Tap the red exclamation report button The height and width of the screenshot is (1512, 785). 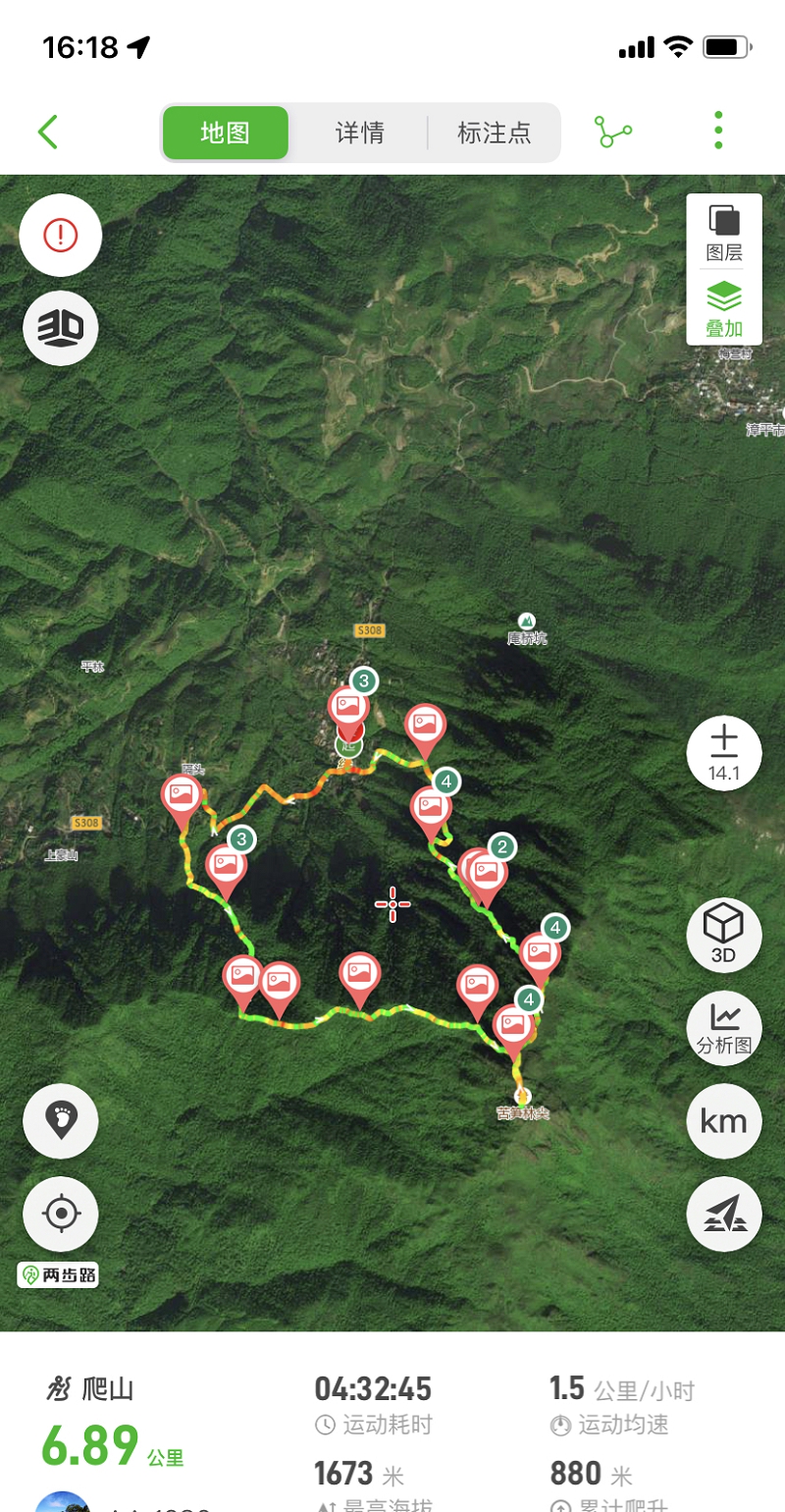[x=61, y=235]
